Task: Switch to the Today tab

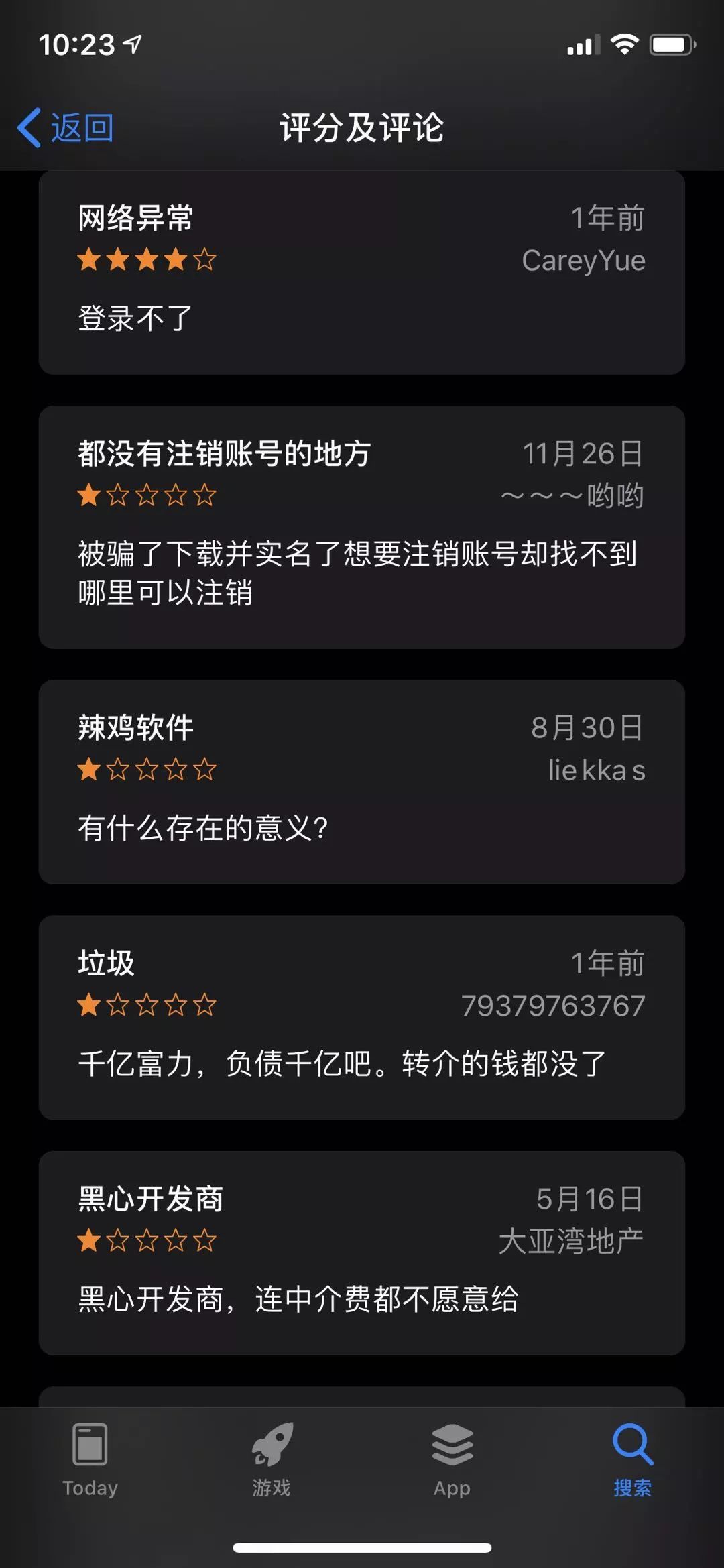Action: point(90,1459)
